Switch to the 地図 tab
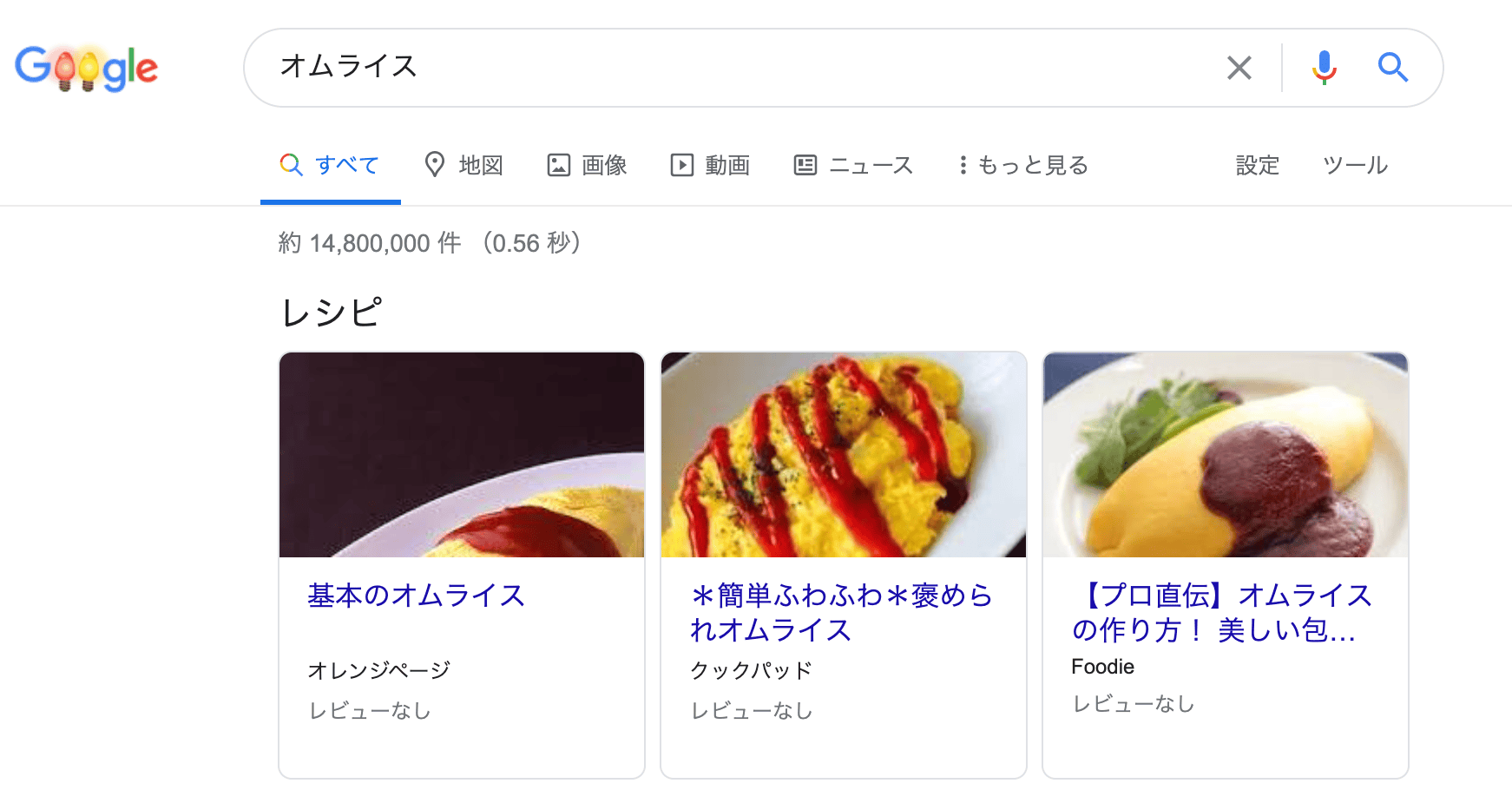This screenshot has width=1512, height=790. click(463, 165)
